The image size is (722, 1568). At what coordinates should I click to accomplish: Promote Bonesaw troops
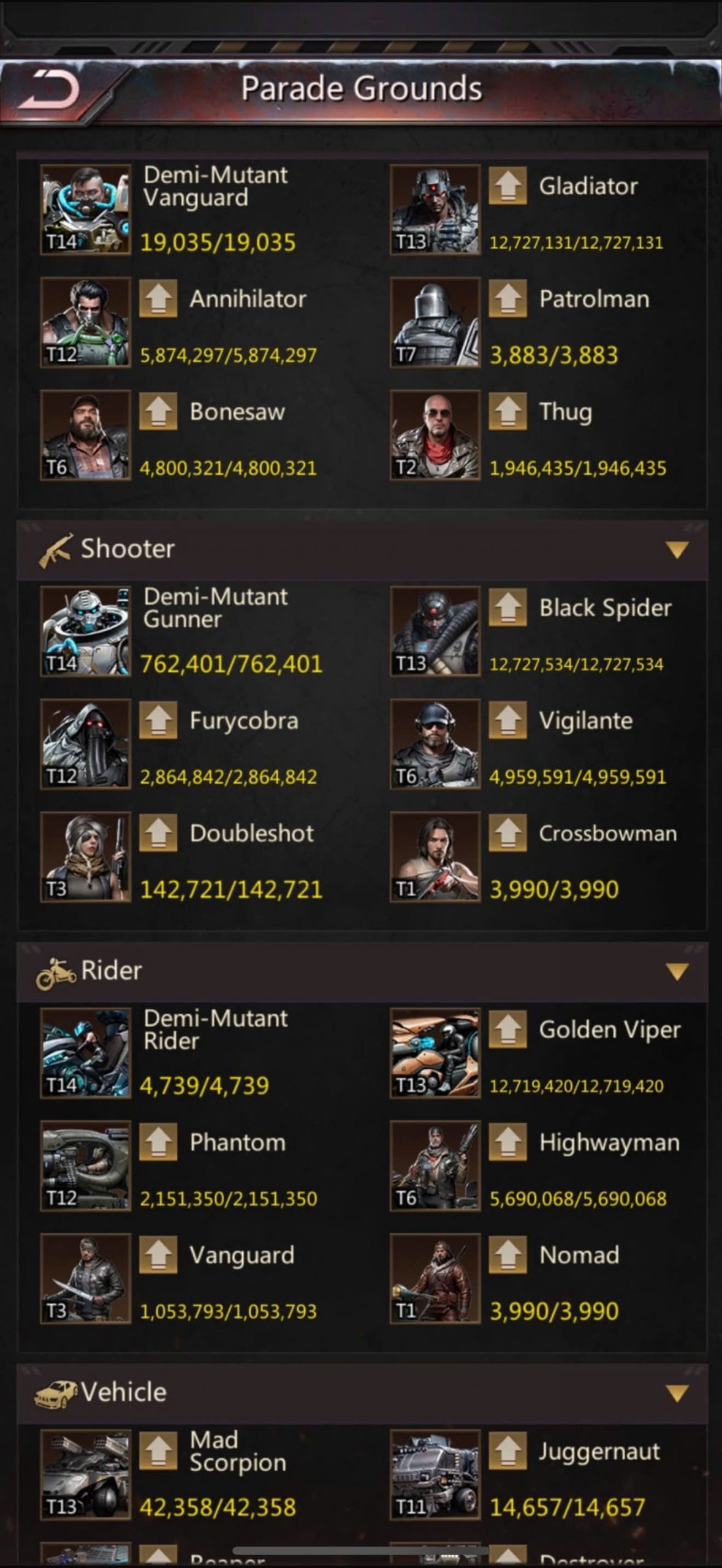click(x=158, y=411)
